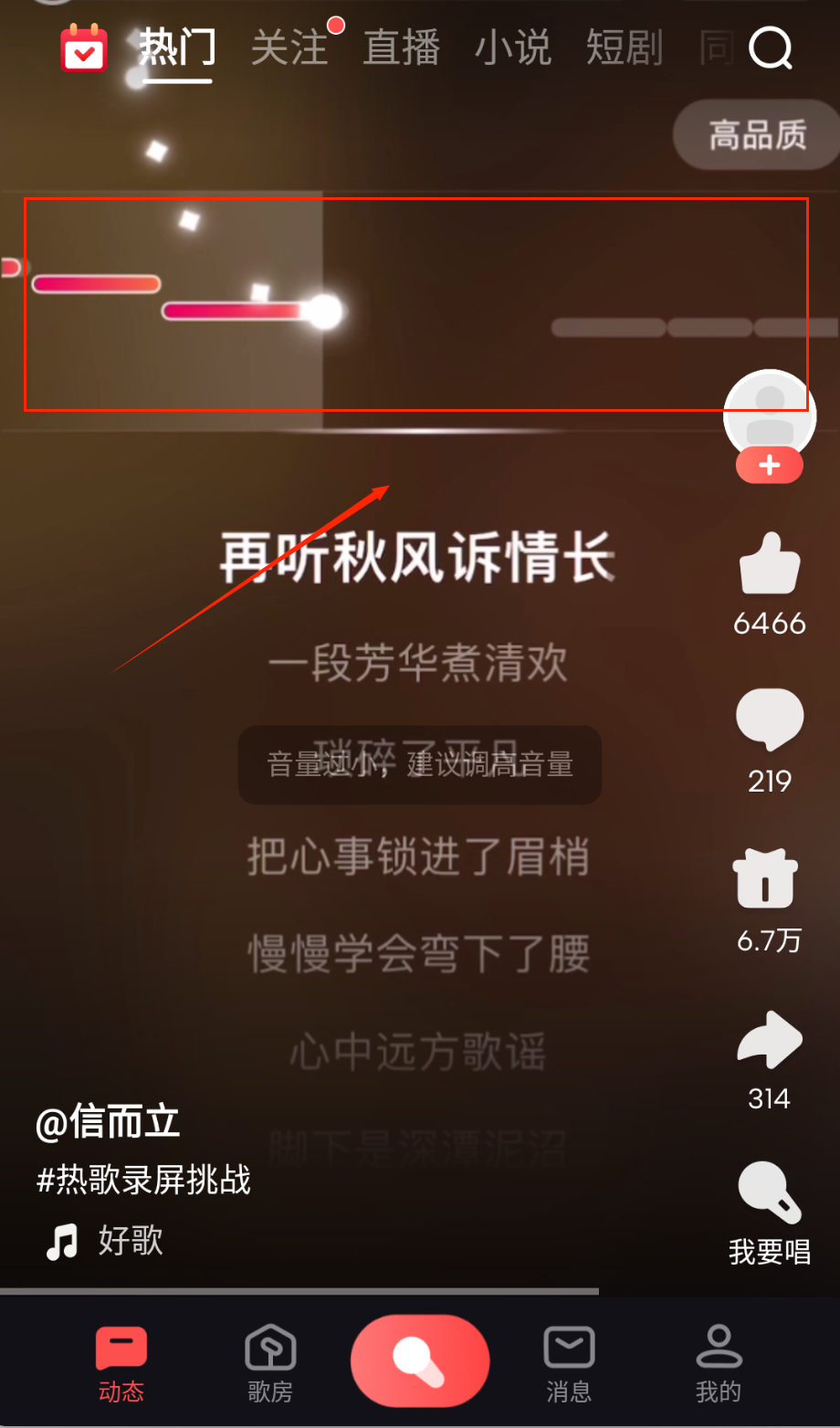840x1428 pixels.
Task: Open the comments bubble
Action: coord(769,721)
